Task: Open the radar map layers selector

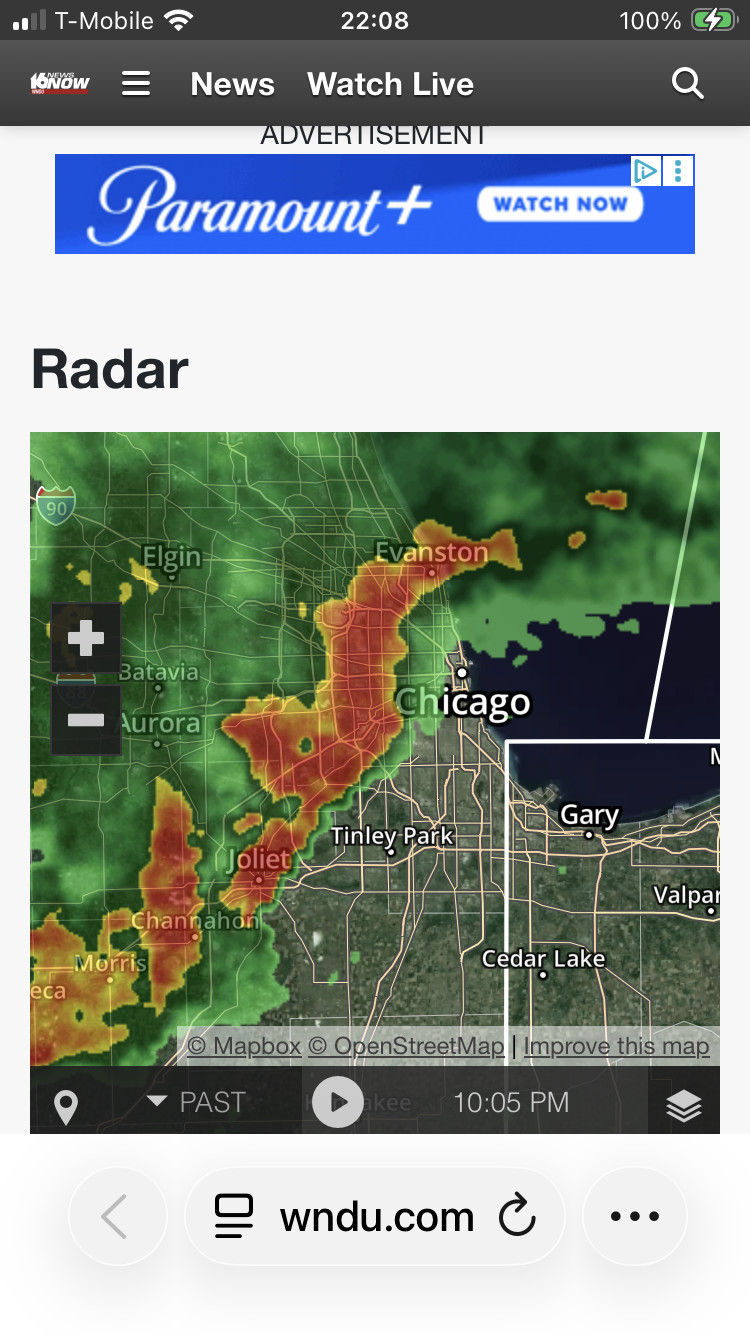Action: click(684, 1105)
